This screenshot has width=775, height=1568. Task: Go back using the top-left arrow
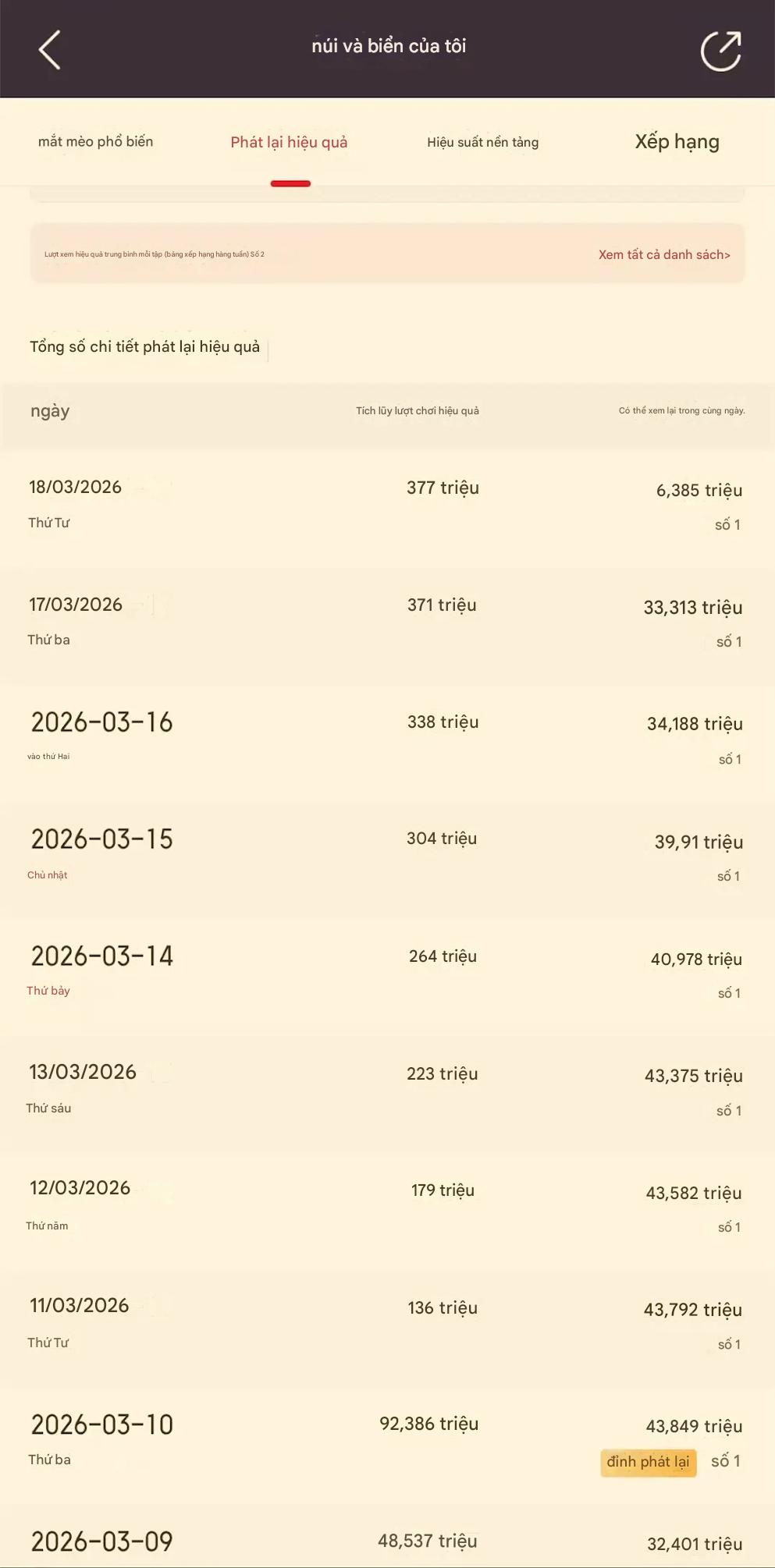pyautogui.click(x=50, y=50)
